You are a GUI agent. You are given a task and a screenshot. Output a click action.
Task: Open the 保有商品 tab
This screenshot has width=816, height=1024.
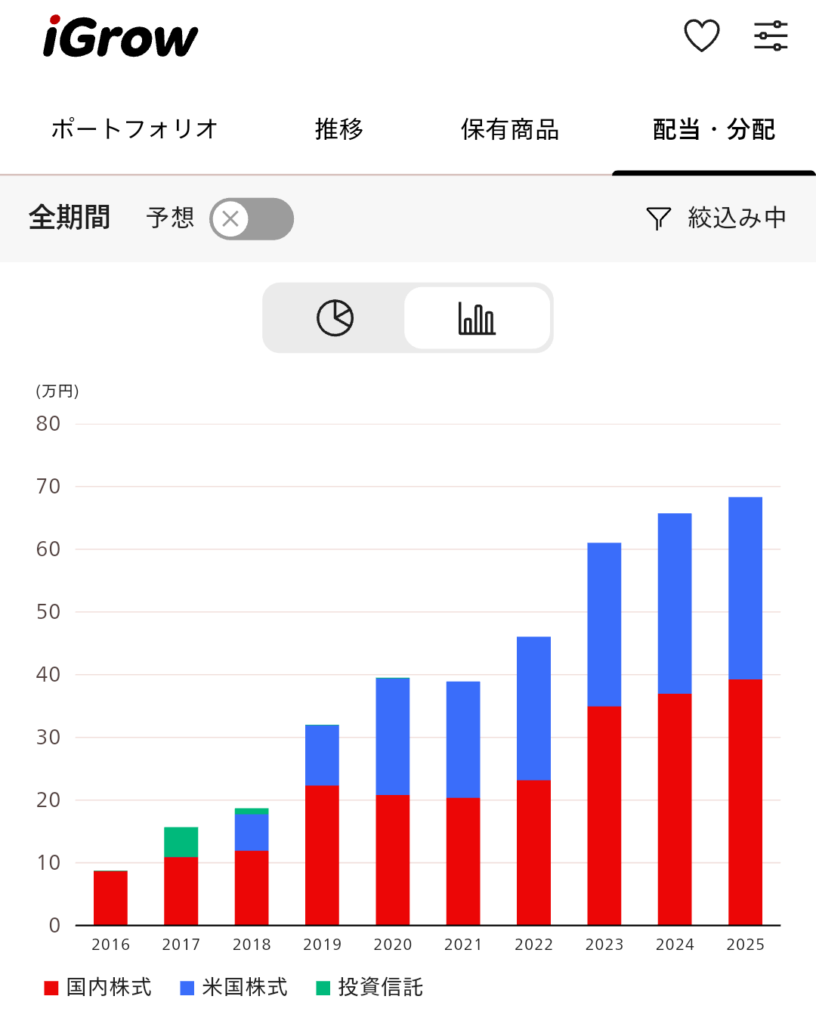[509, 129]
